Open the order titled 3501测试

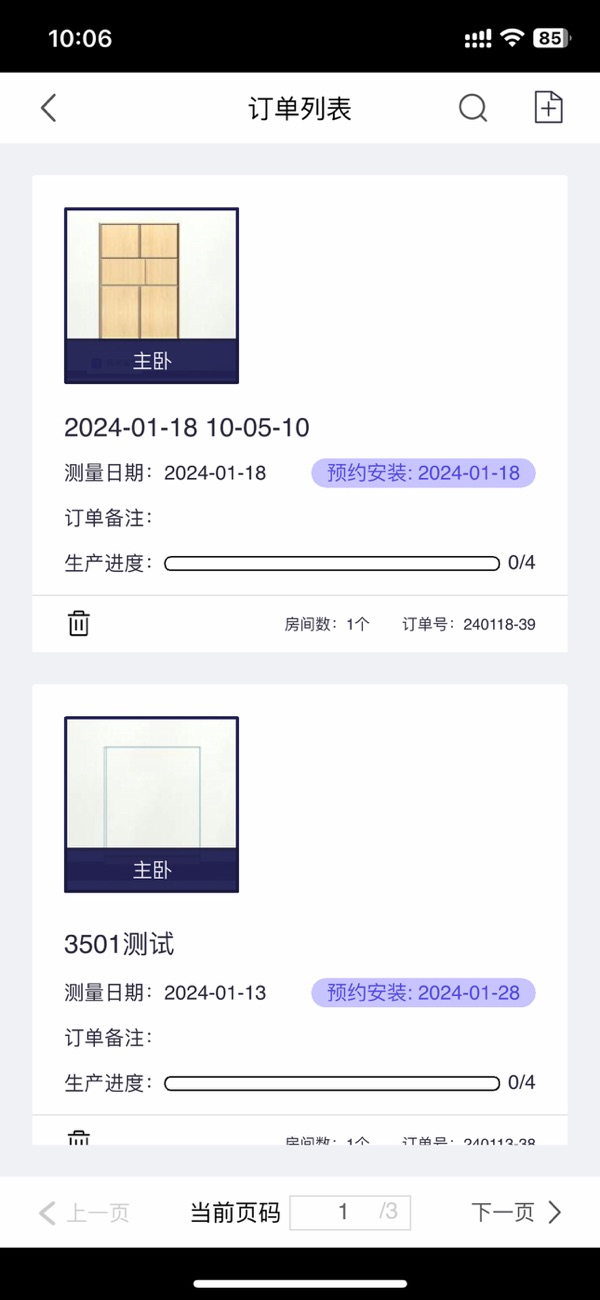pyautogui.click(x=120, y=943)
